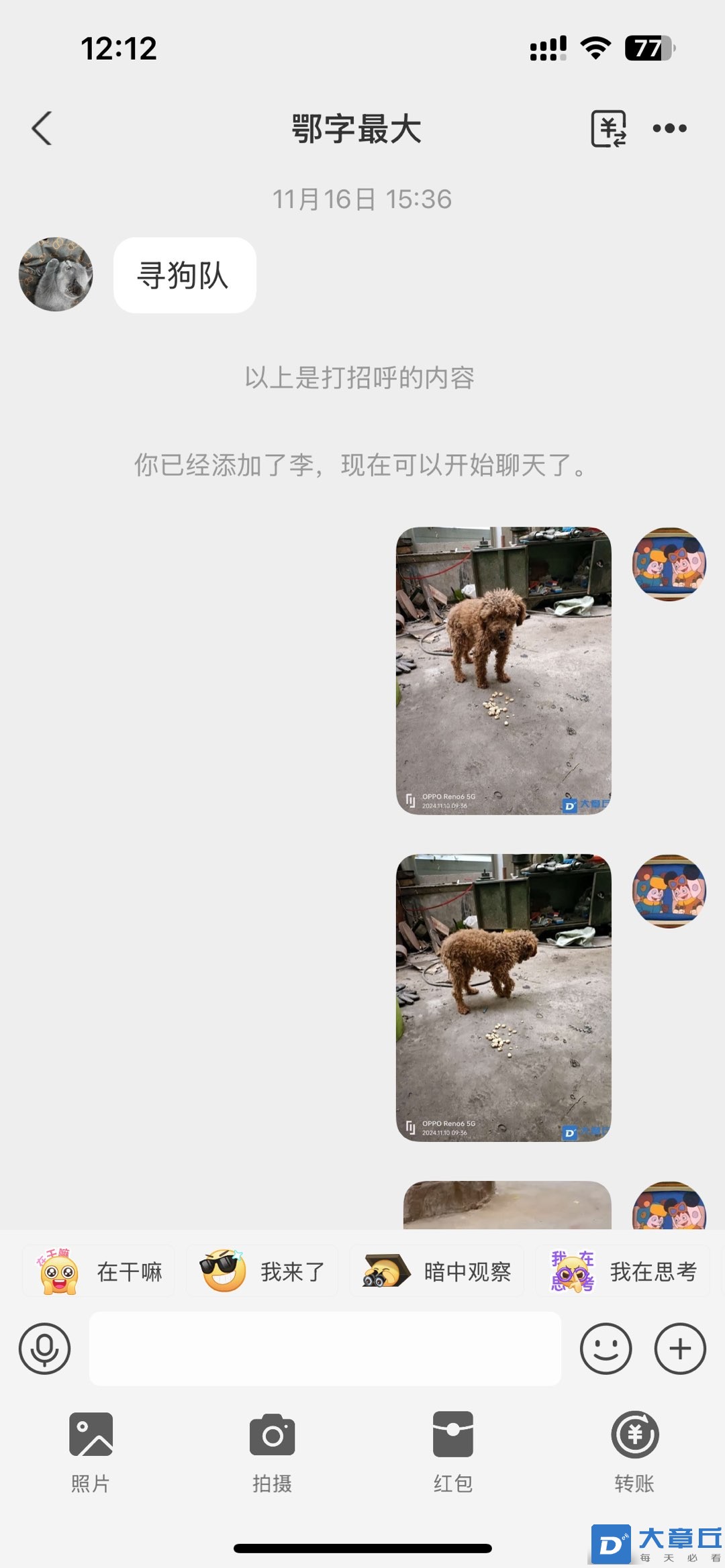The height and width of the screenshot is (1568, 725).
Task: Switch to voice input microphone
Action: (x=44, y=1349)
